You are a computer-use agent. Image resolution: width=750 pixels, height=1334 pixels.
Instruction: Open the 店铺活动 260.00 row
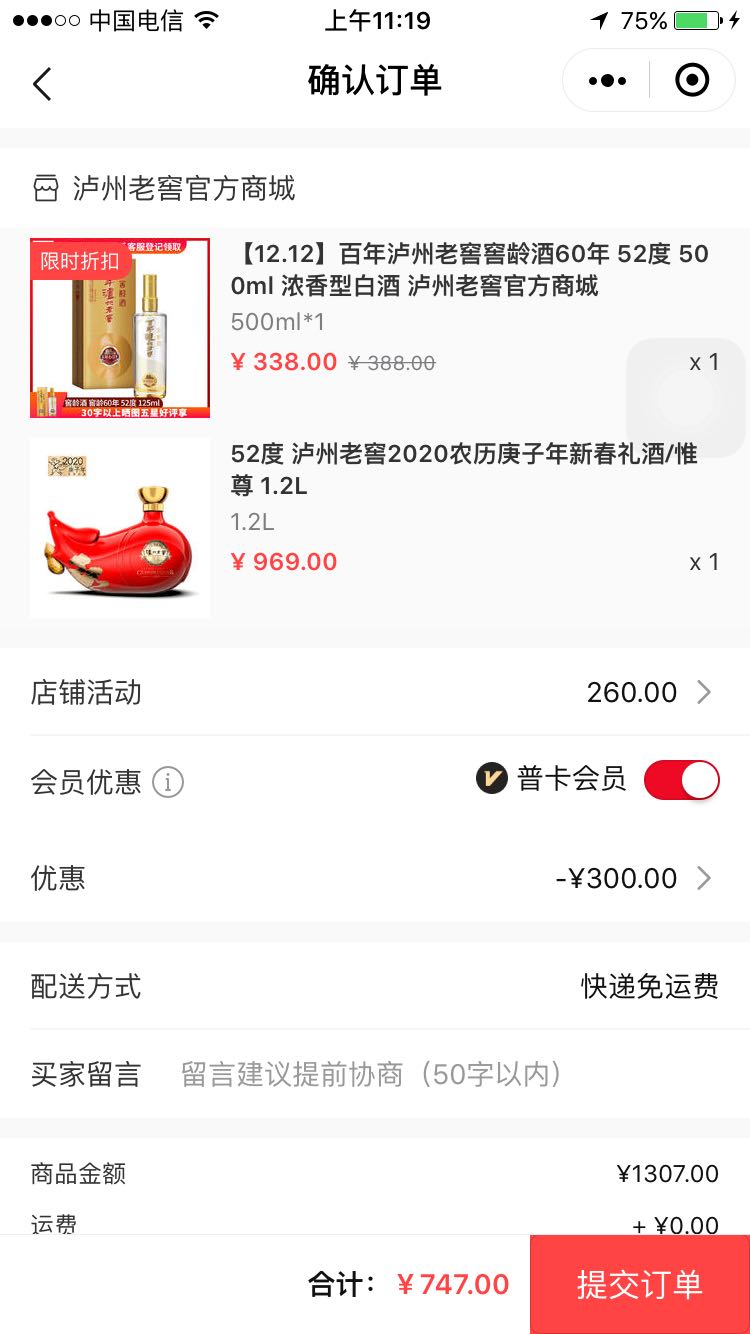point(374,692)
